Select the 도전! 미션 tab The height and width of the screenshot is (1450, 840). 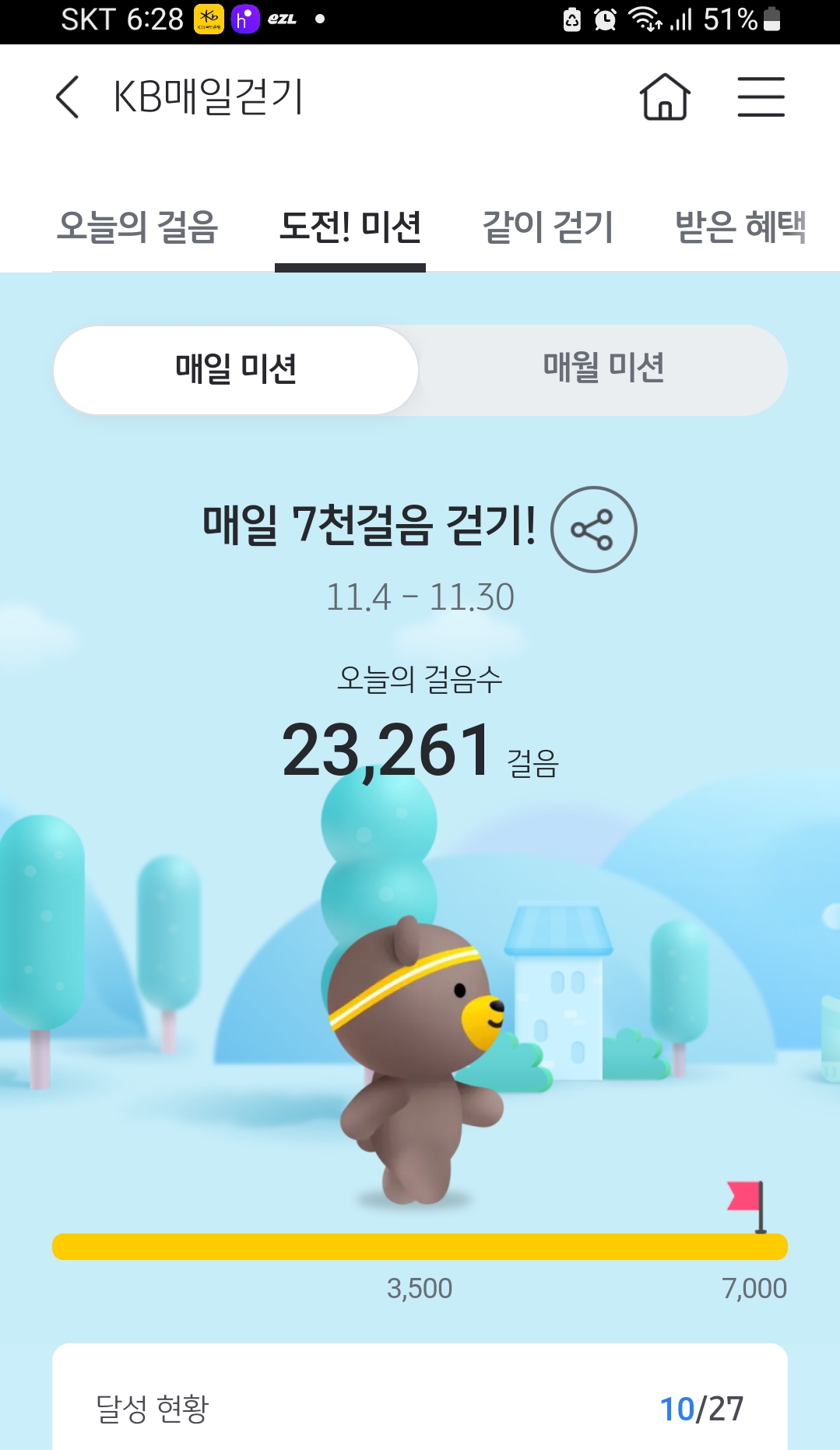coord(350,227)
